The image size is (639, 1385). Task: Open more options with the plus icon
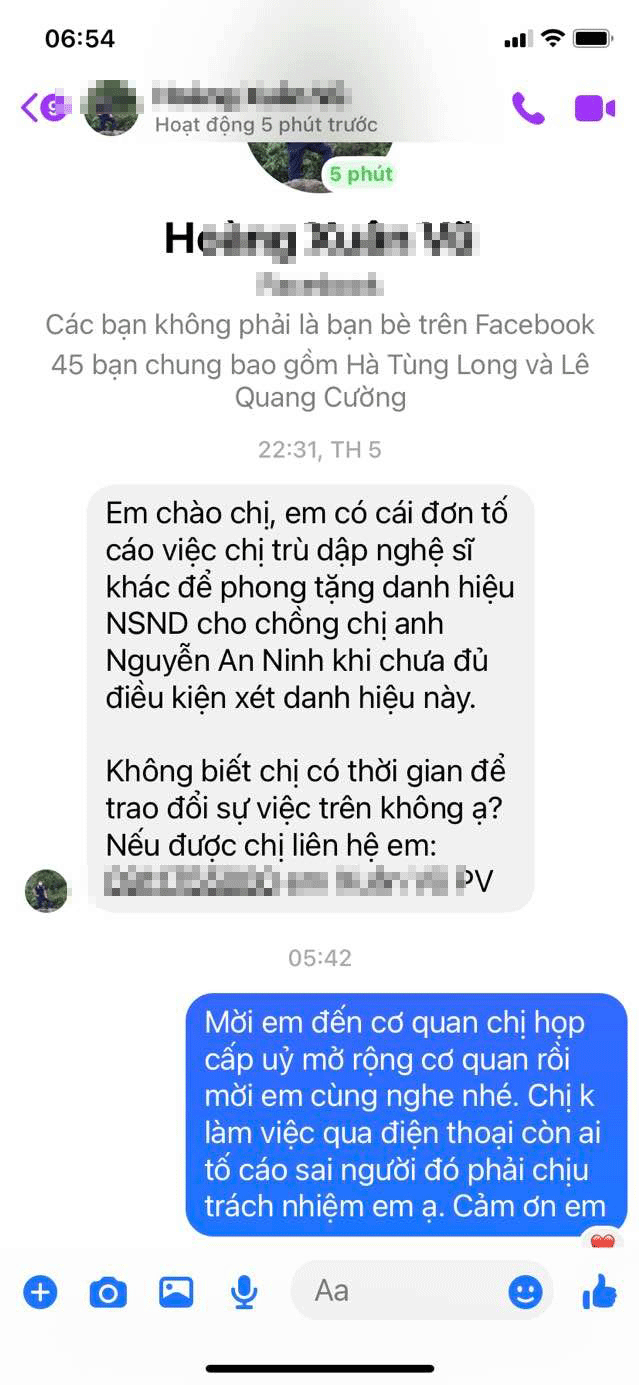[x=40, y=1293]
